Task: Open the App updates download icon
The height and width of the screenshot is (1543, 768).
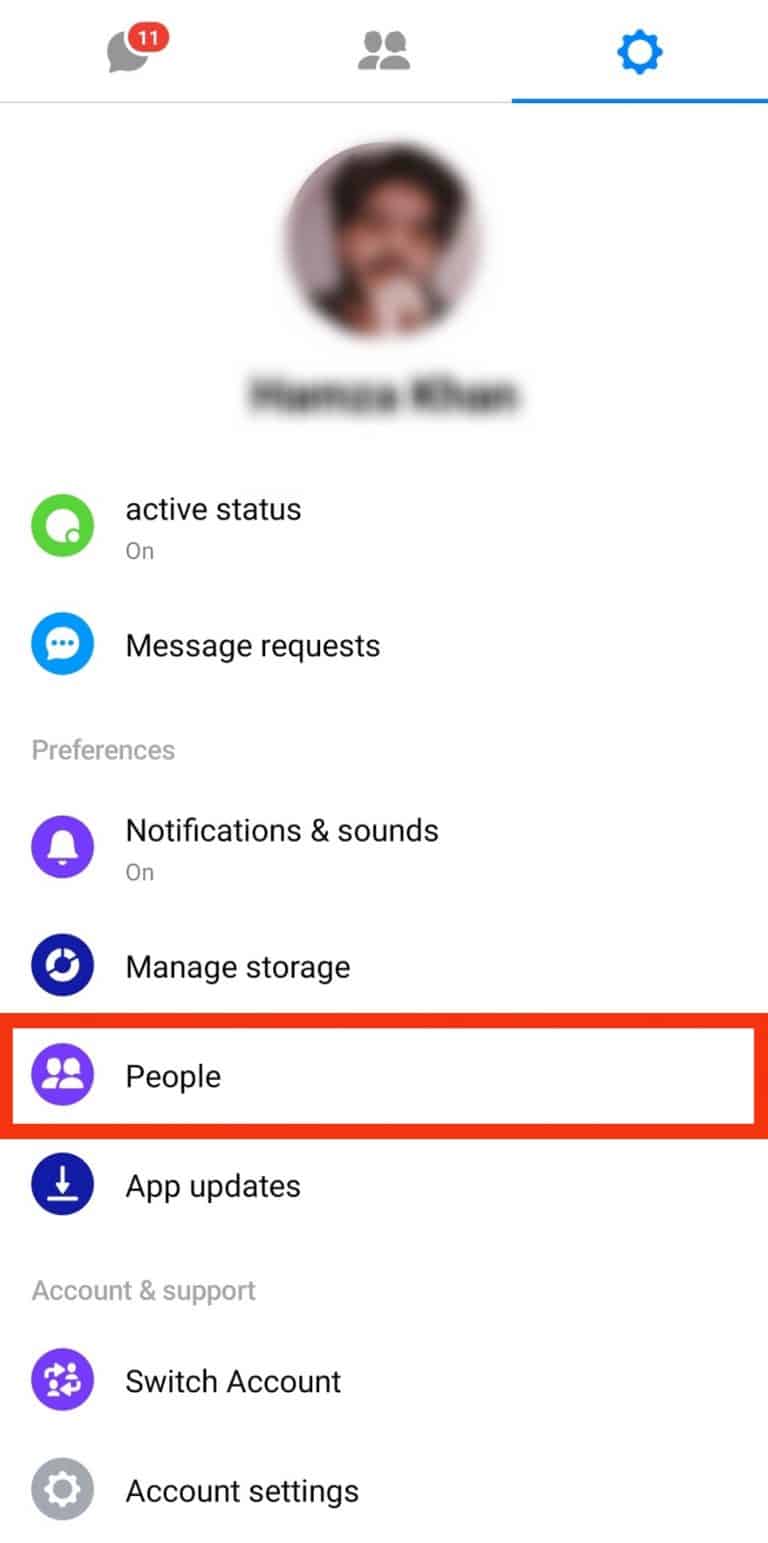Action: coord(62,1184)
